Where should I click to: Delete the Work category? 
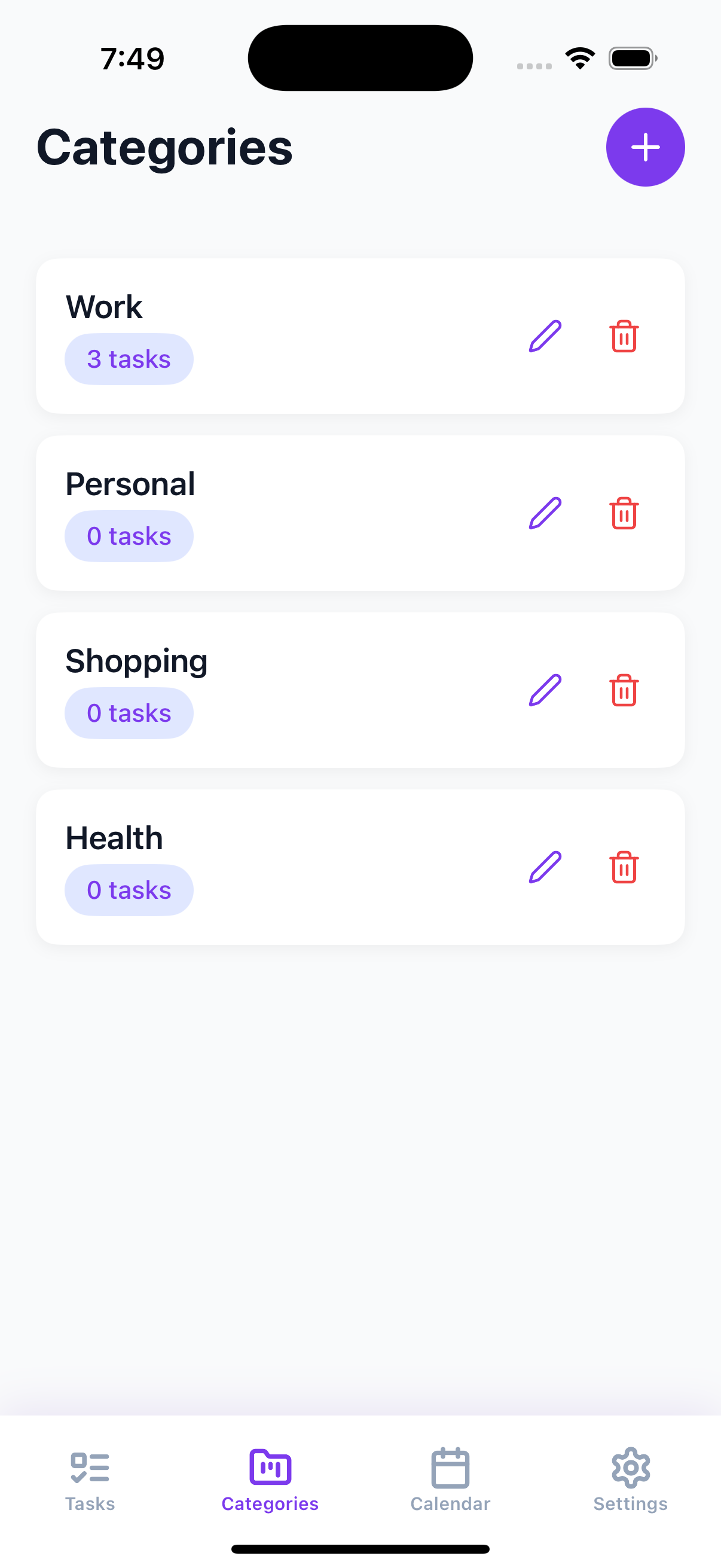pos(623,337)
